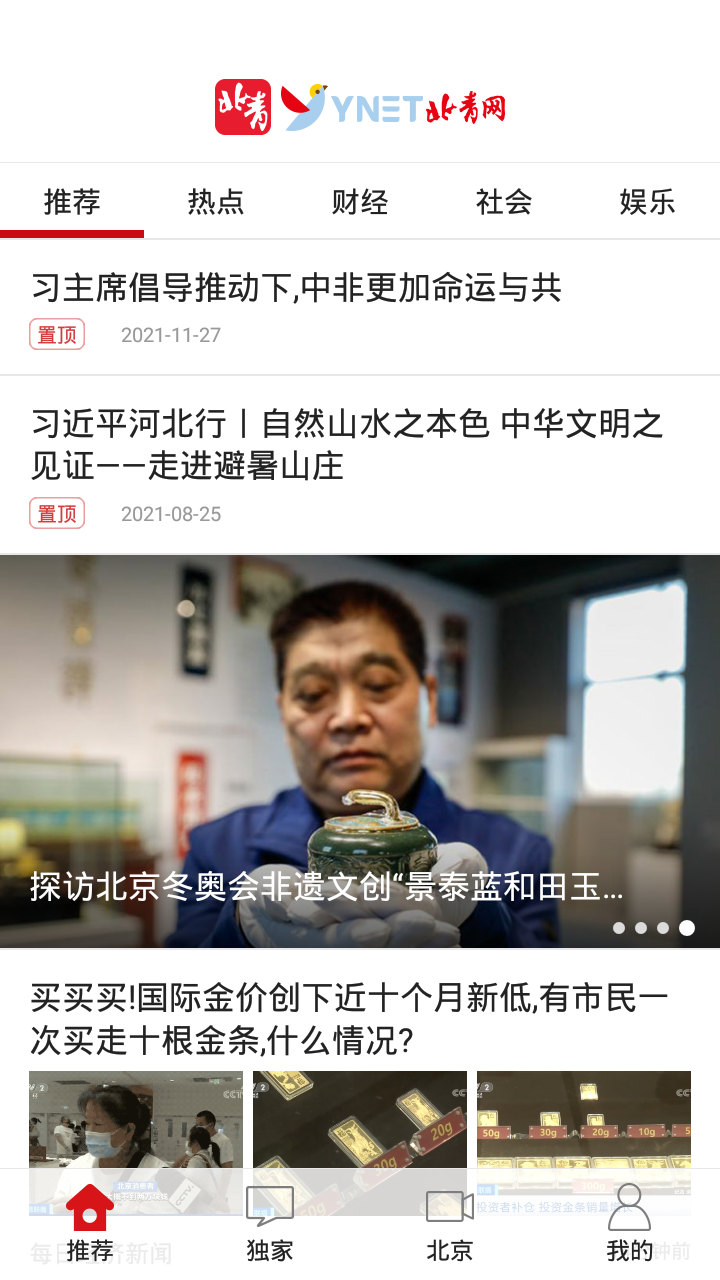Viewport: 720px width, 1280px height.
Task: Go to 独家 in bottom navigation
Action: point(270,1224)
